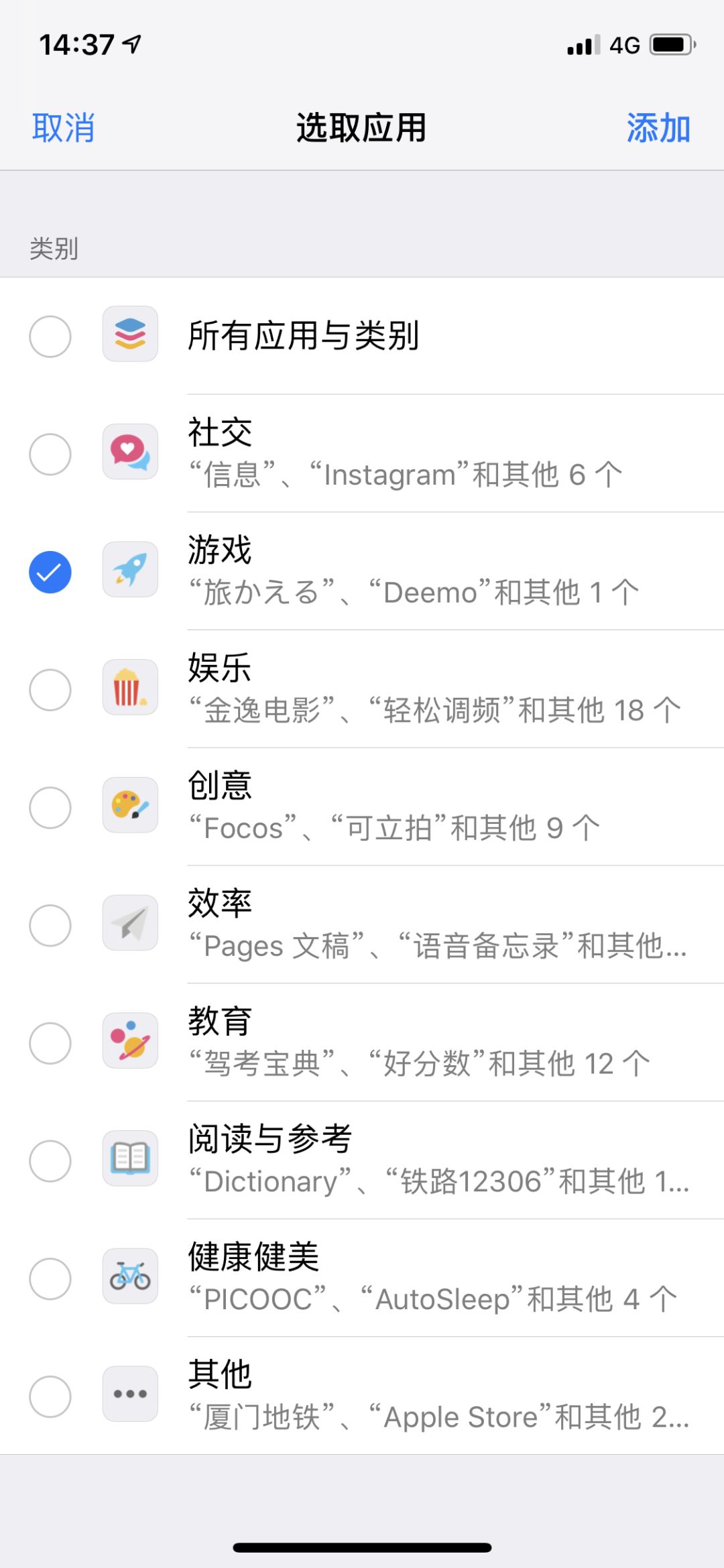Select the 教育 category circle

50,1042
